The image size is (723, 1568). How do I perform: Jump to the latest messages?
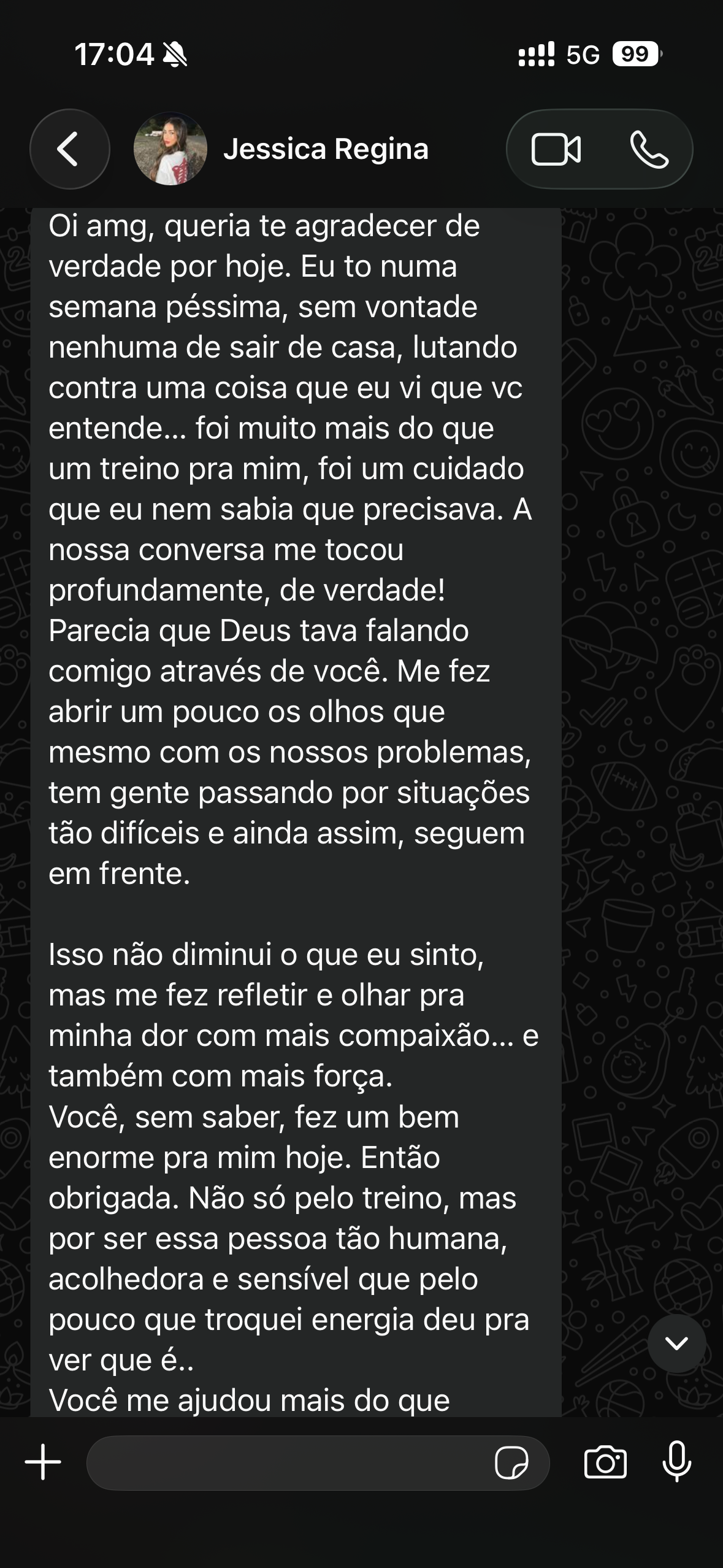(x=676, y=1343)
